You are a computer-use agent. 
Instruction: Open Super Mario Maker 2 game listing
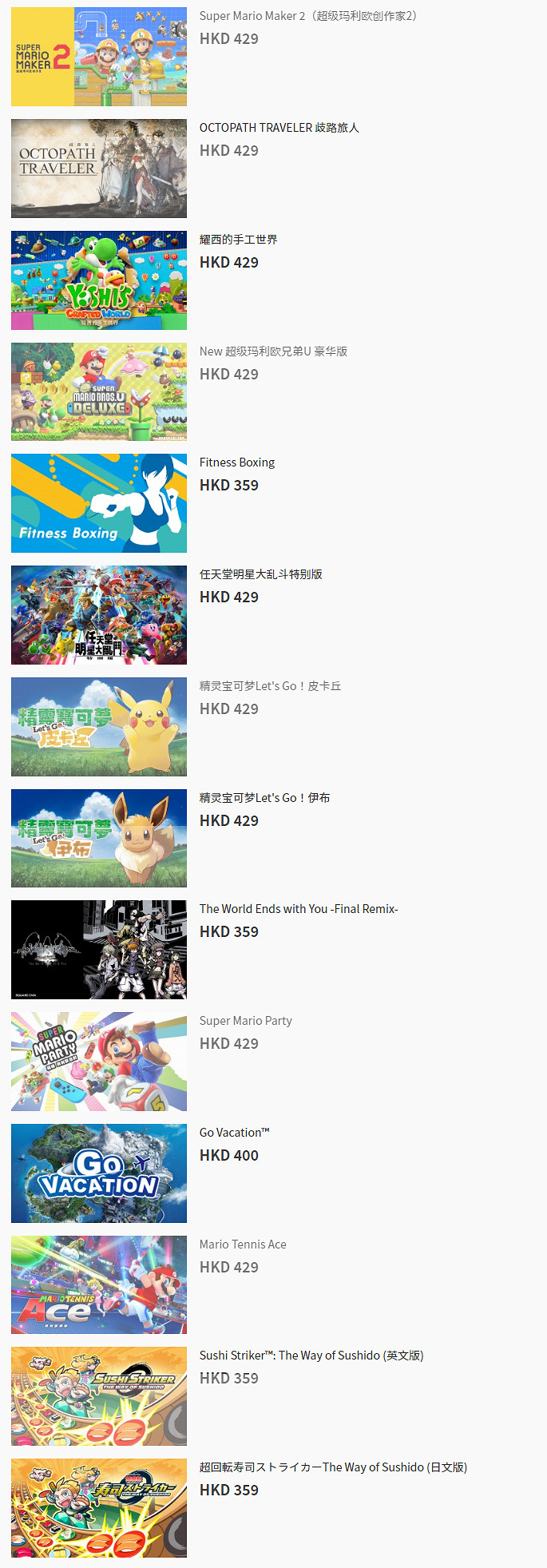click(x=308, y=16)
